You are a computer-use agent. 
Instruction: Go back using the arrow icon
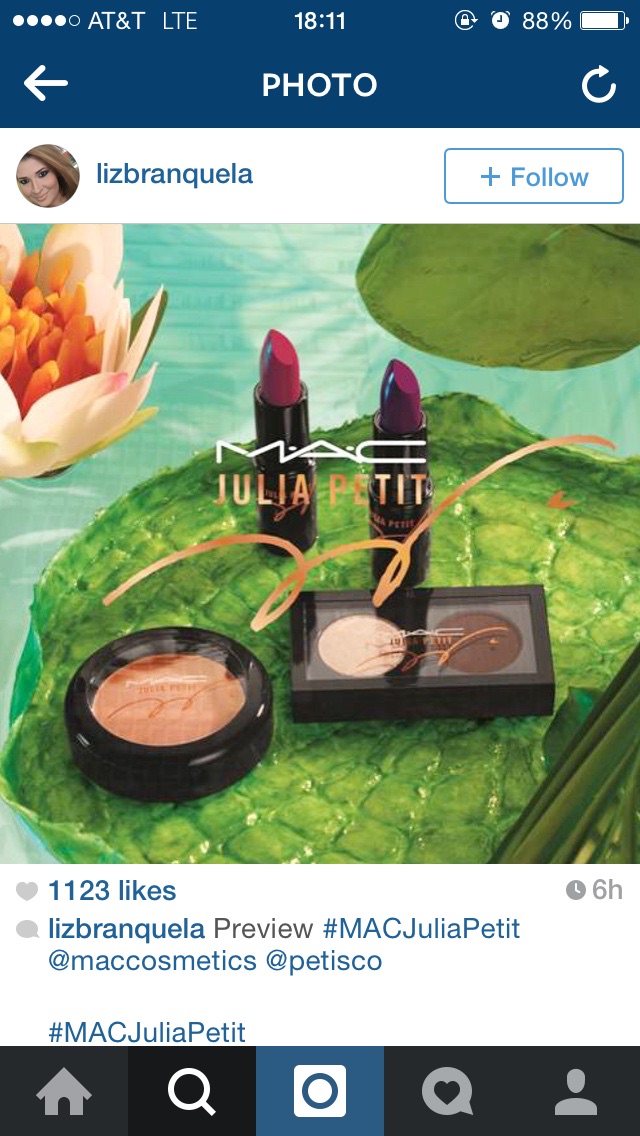coord(46,85)
